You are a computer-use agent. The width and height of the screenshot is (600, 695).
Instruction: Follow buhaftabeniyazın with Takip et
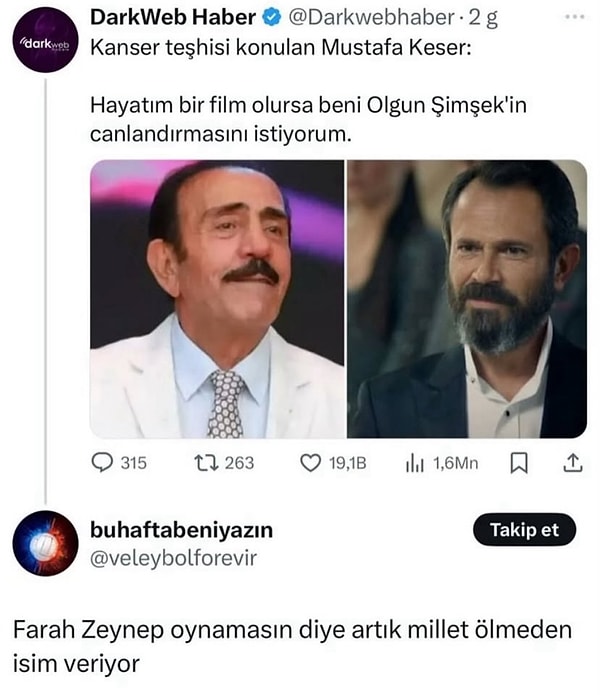524,530
